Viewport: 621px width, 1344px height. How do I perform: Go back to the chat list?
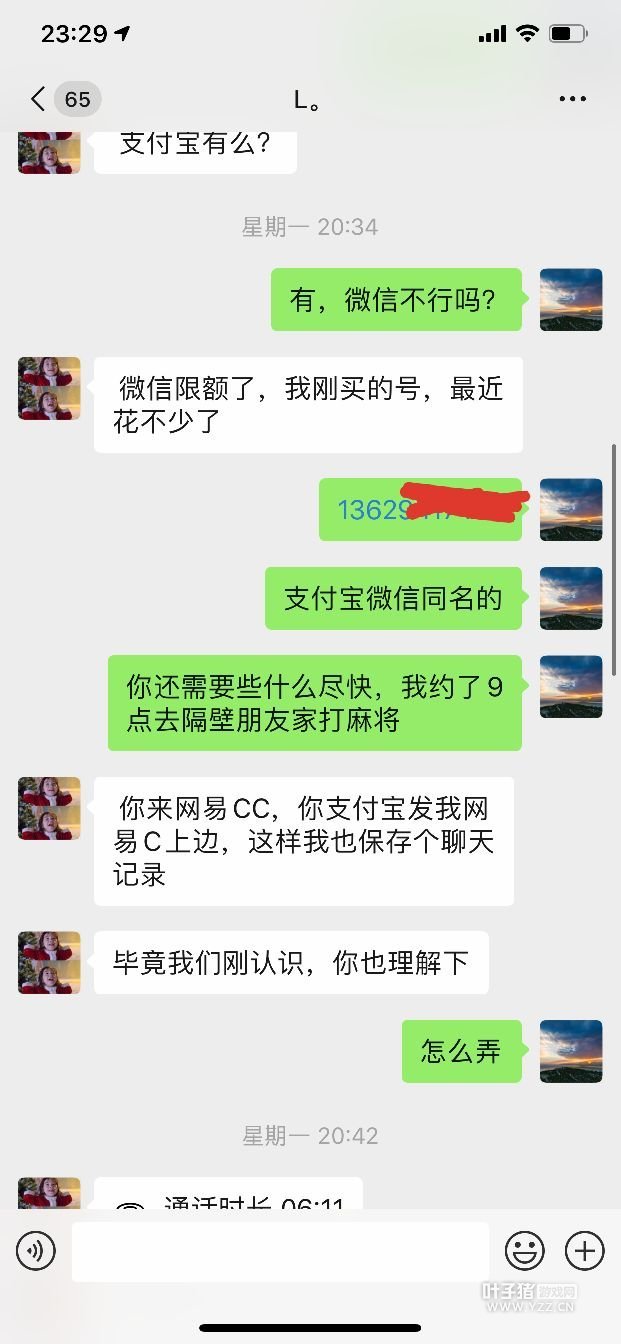[x=40, y=99]
